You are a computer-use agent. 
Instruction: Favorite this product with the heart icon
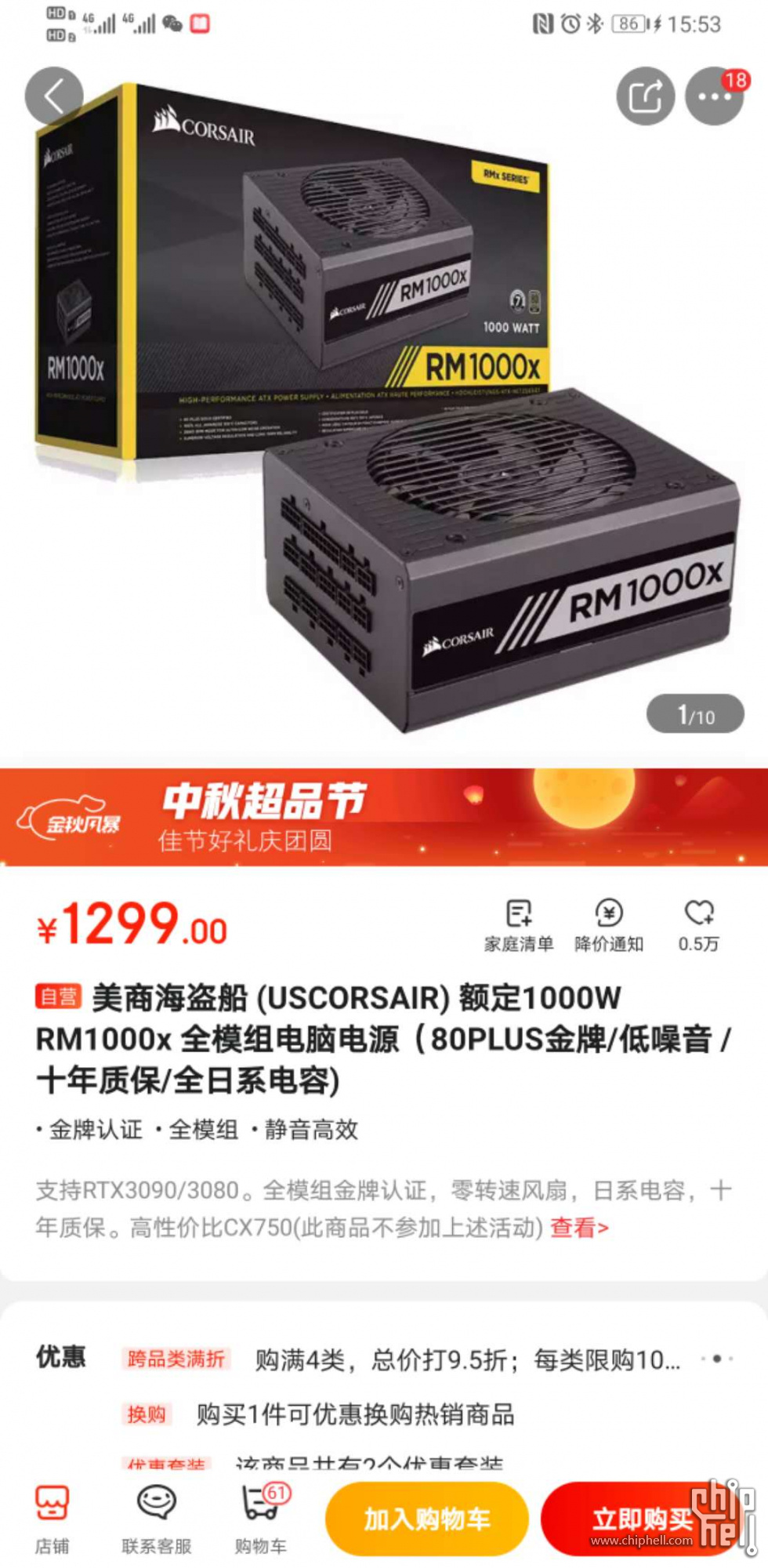(699, 925)
